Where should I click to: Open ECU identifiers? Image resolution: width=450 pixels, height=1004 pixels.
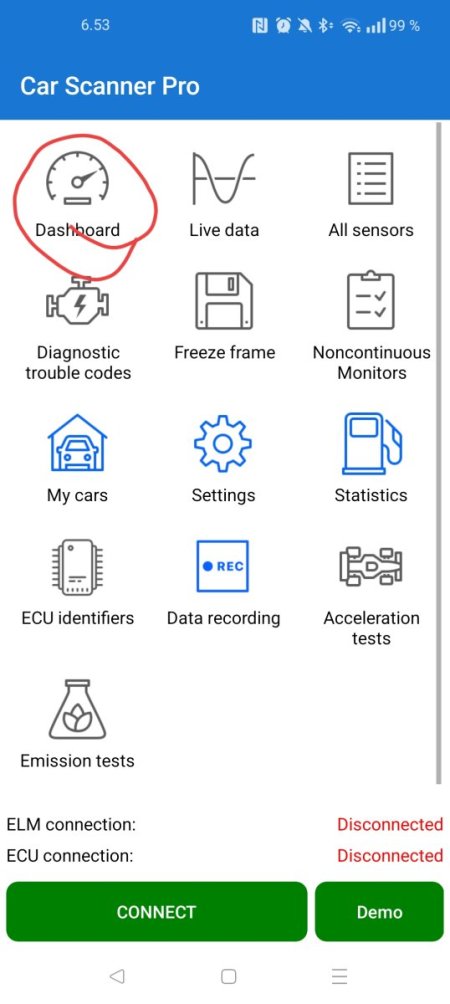tap(77, 581)
